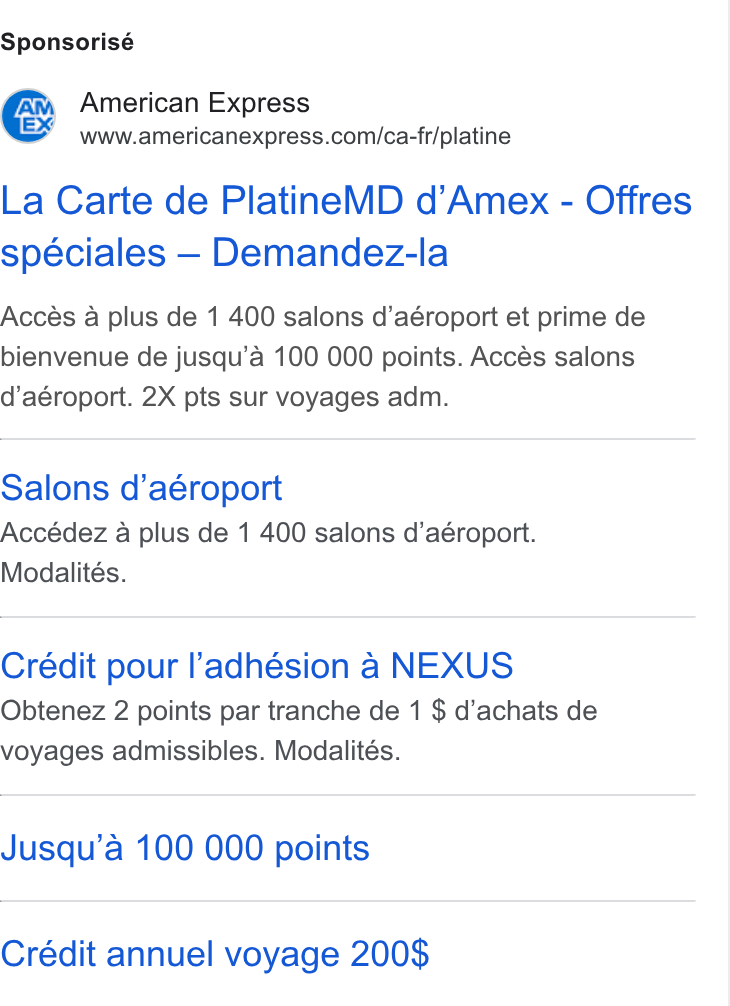Viewport: 730px width, 1006px height.
Task: Tap the American Express advertiser URL
Action: pyautogui.click(x=295, y=137)
